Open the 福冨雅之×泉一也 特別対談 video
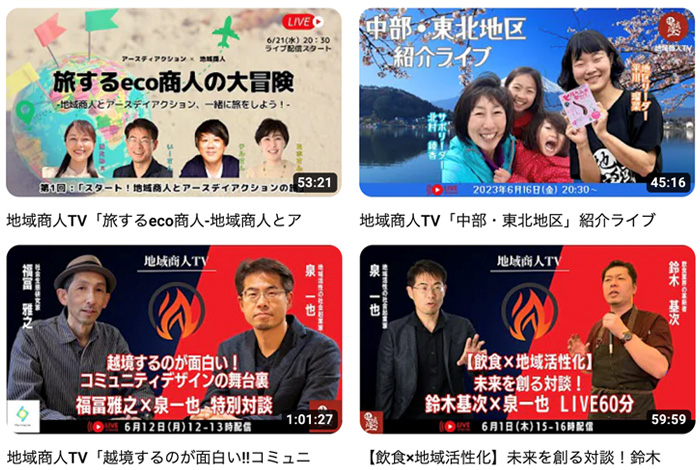The image size is (700, 470). [173, 338]
